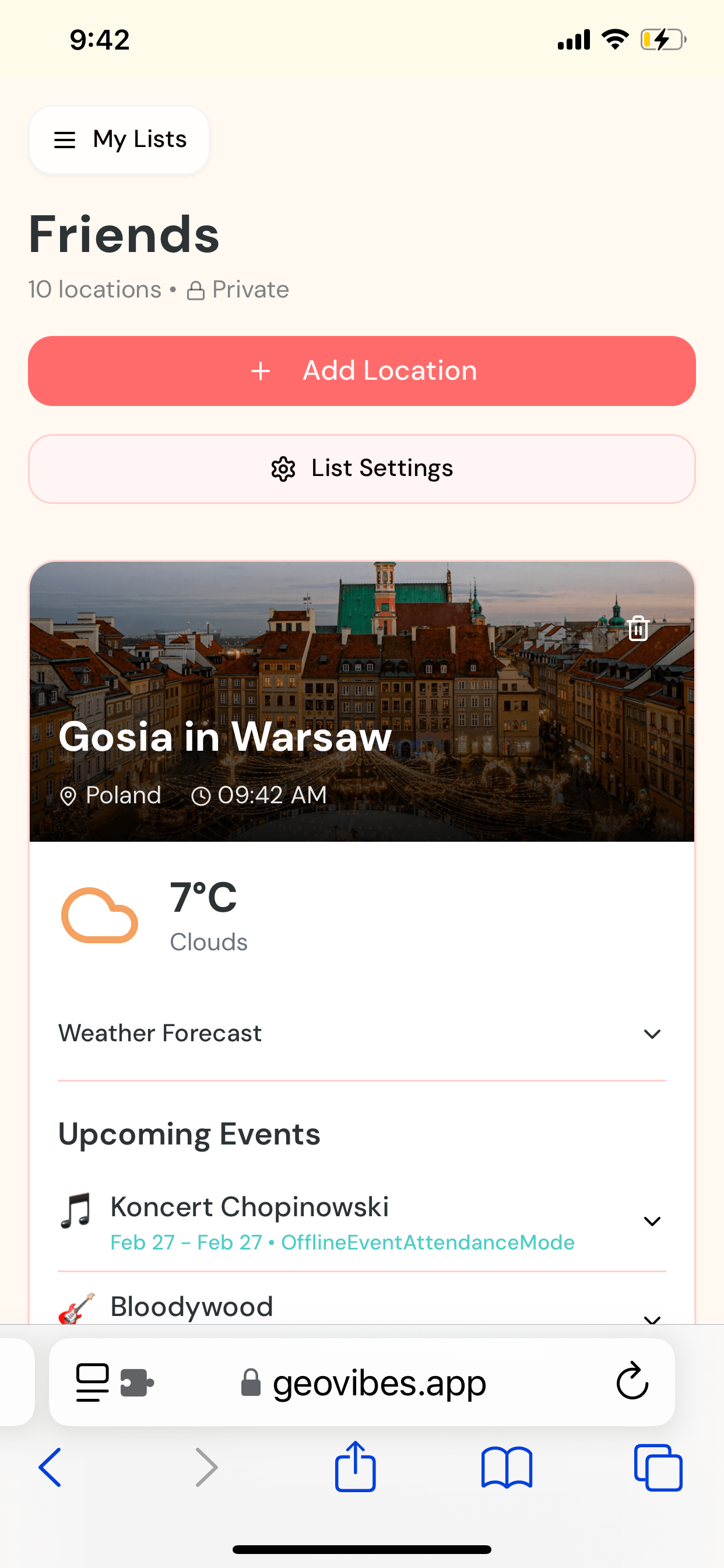Add a new location to the list
The image size is (724, 1568).
coord(362,370)
